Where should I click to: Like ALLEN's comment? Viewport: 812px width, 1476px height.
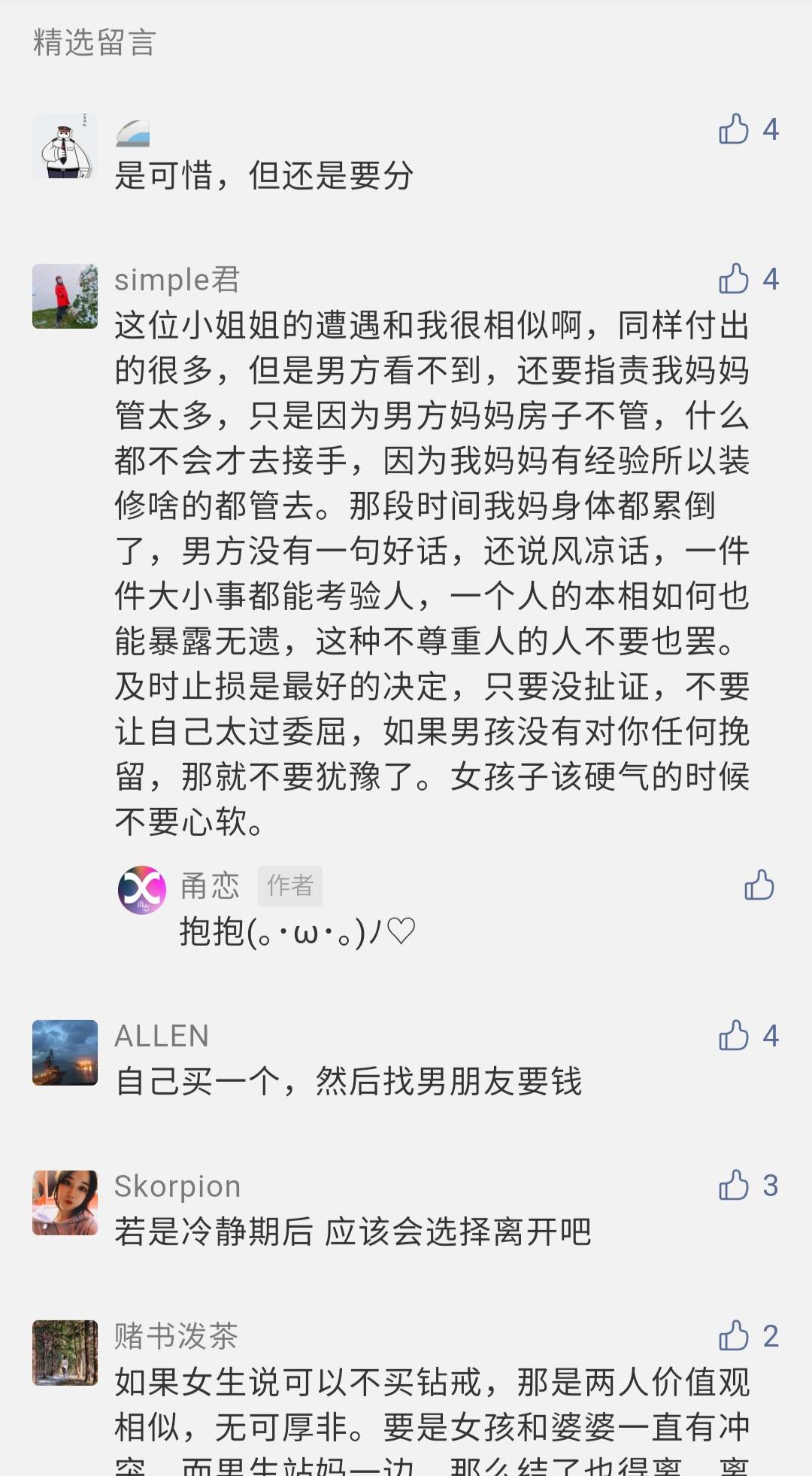coord(734,1036)
